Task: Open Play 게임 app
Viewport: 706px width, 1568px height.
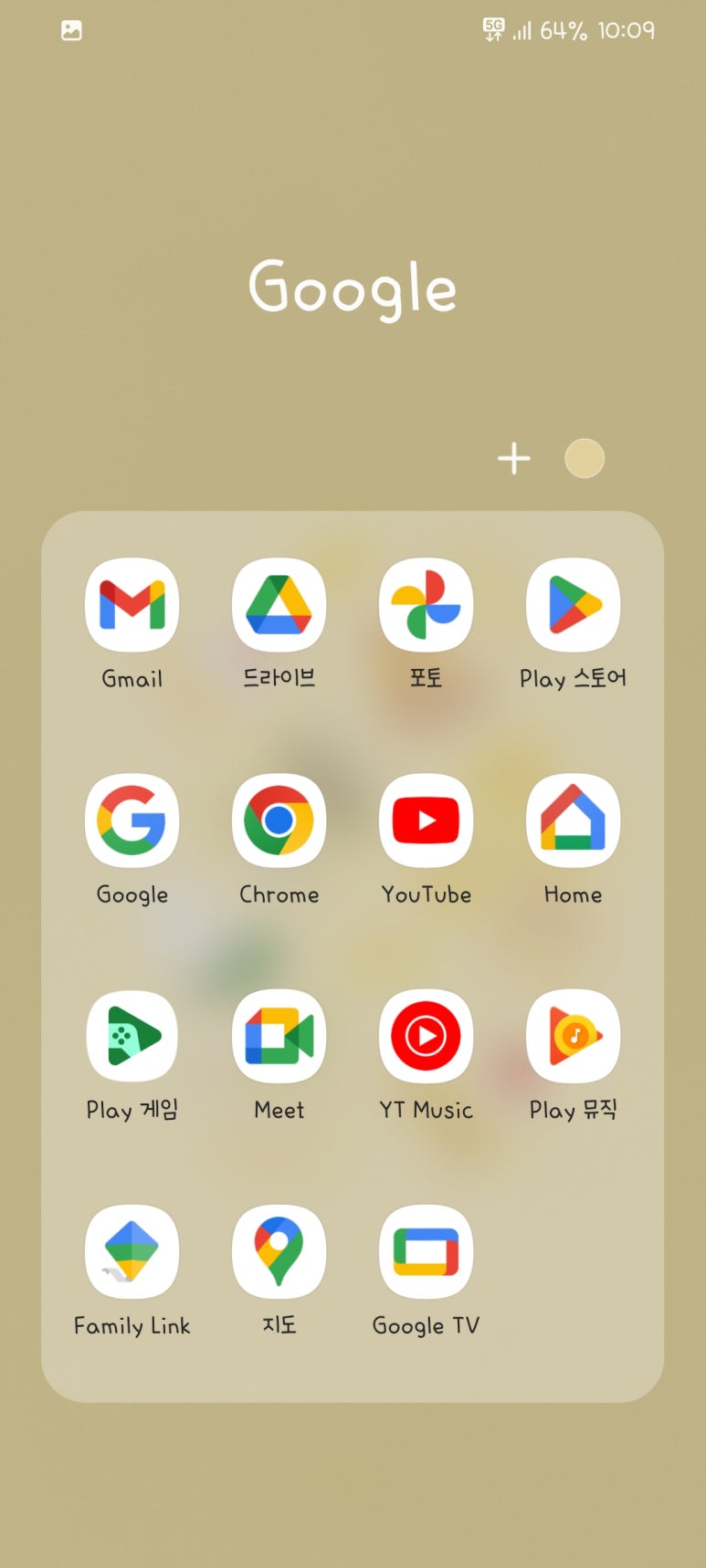Action: pos(132,1036)
